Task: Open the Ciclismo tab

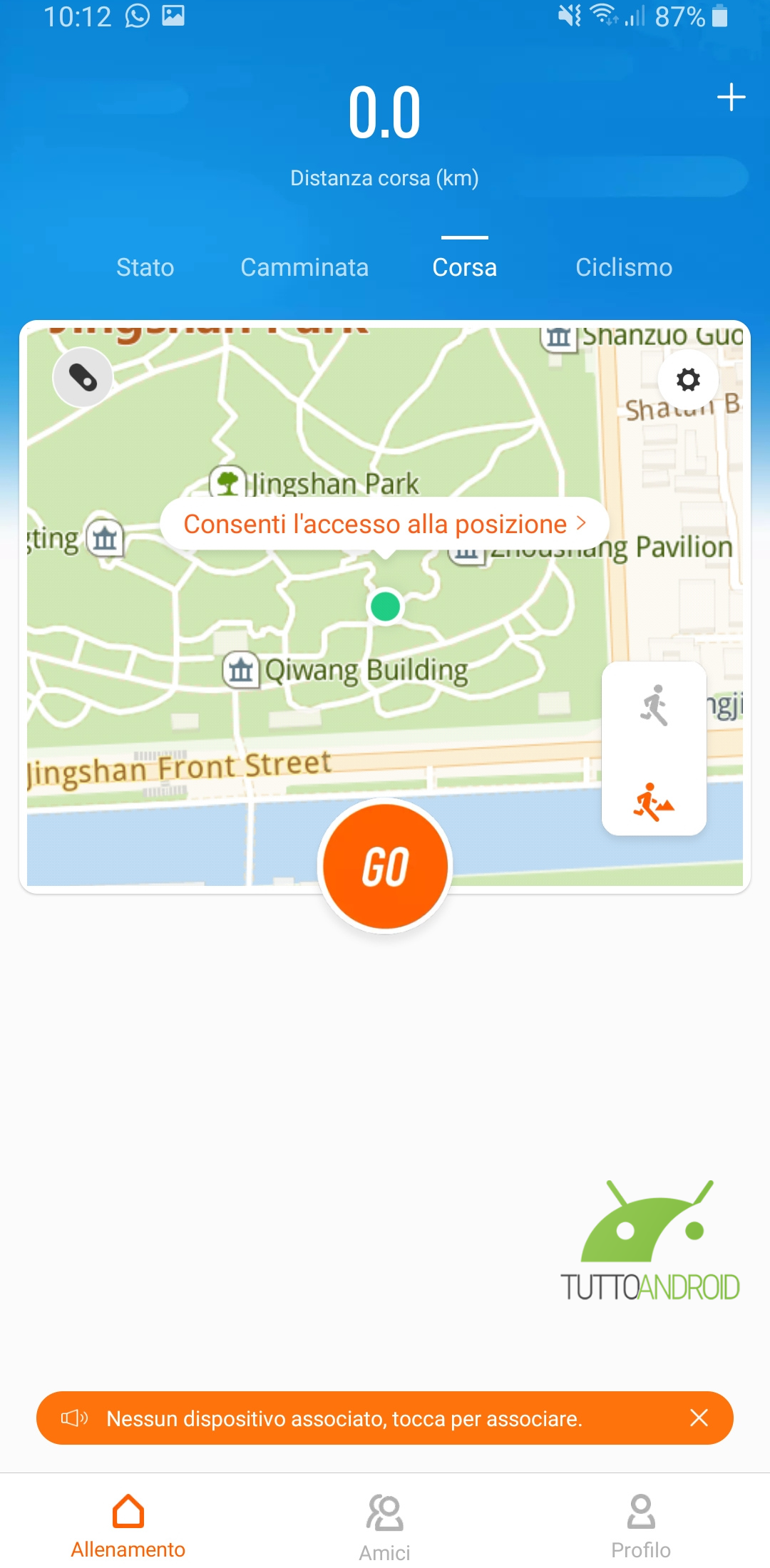Action: tap(623, 267)
